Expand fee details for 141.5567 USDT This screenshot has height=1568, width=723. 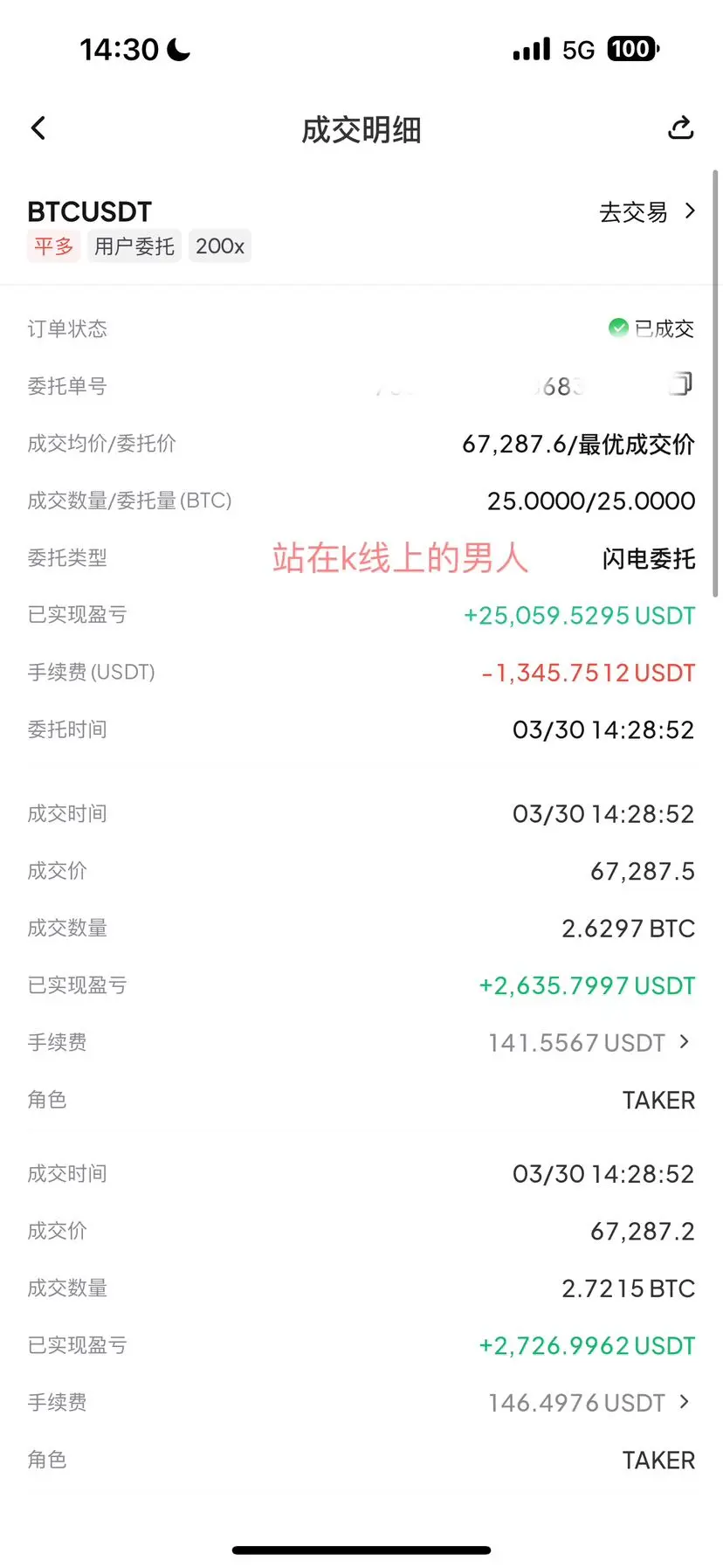[x=684, y=1041]
